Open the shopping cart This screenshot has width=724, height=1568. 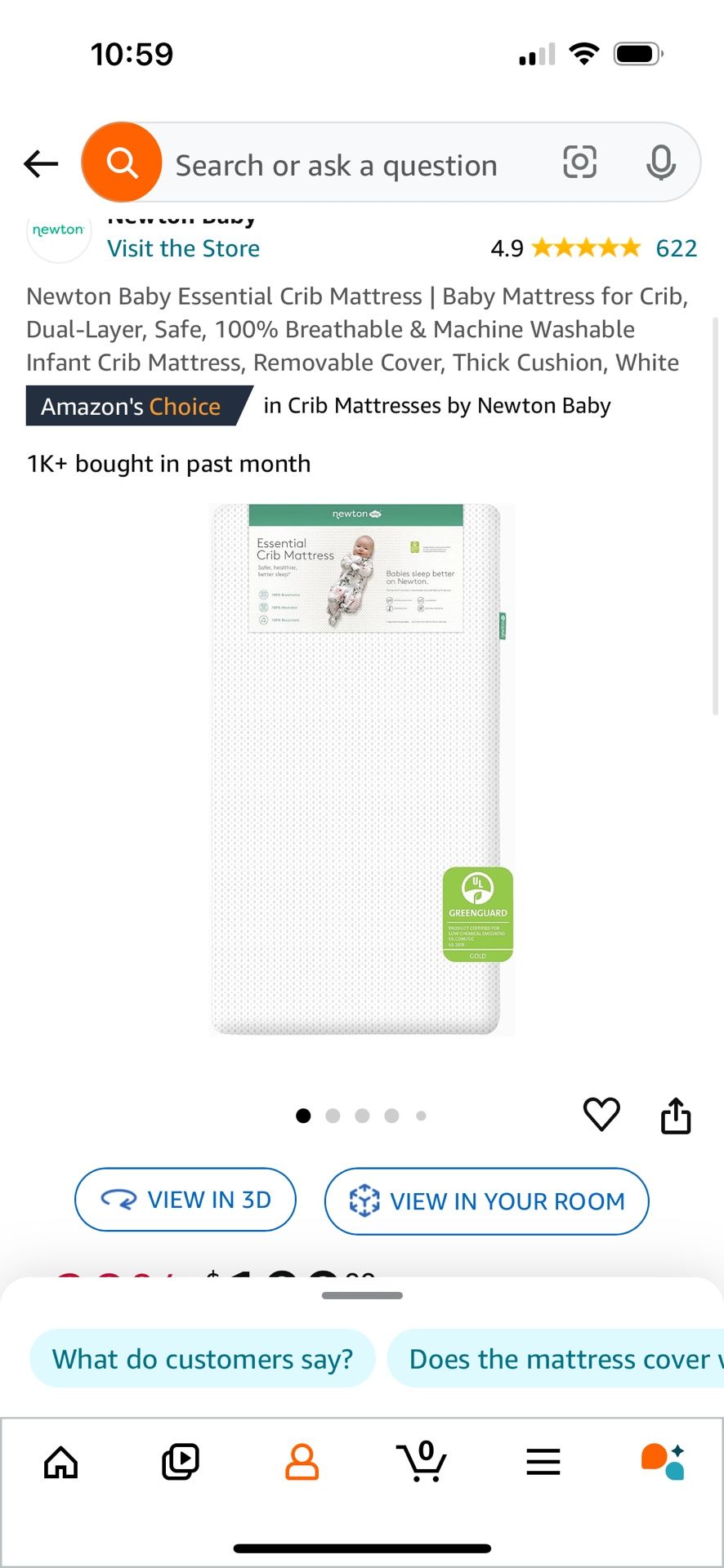422,1462
